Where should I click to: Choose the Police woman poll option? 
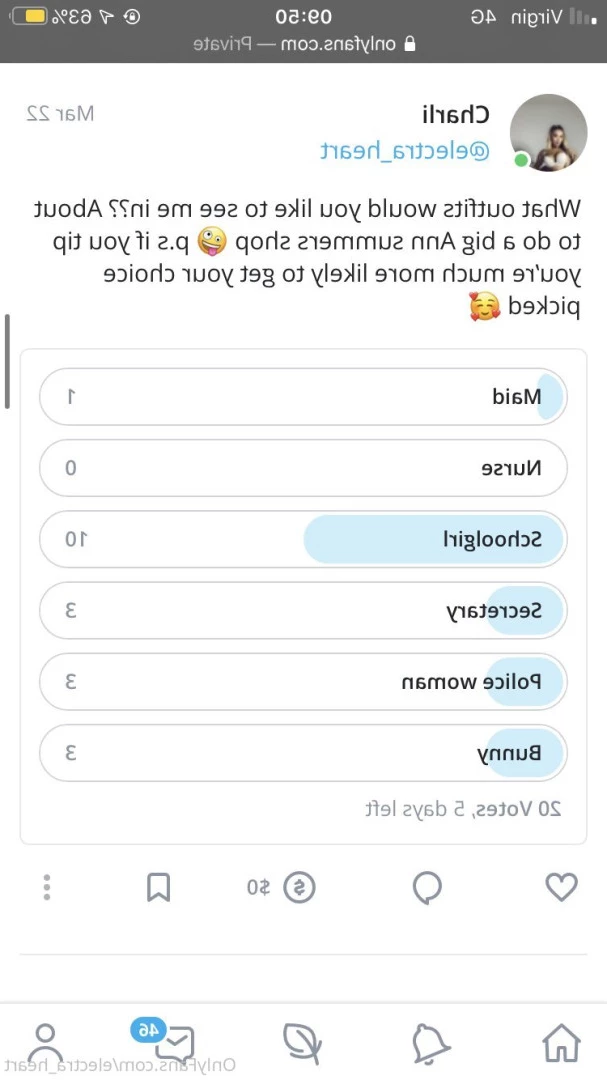coord(303,682)
